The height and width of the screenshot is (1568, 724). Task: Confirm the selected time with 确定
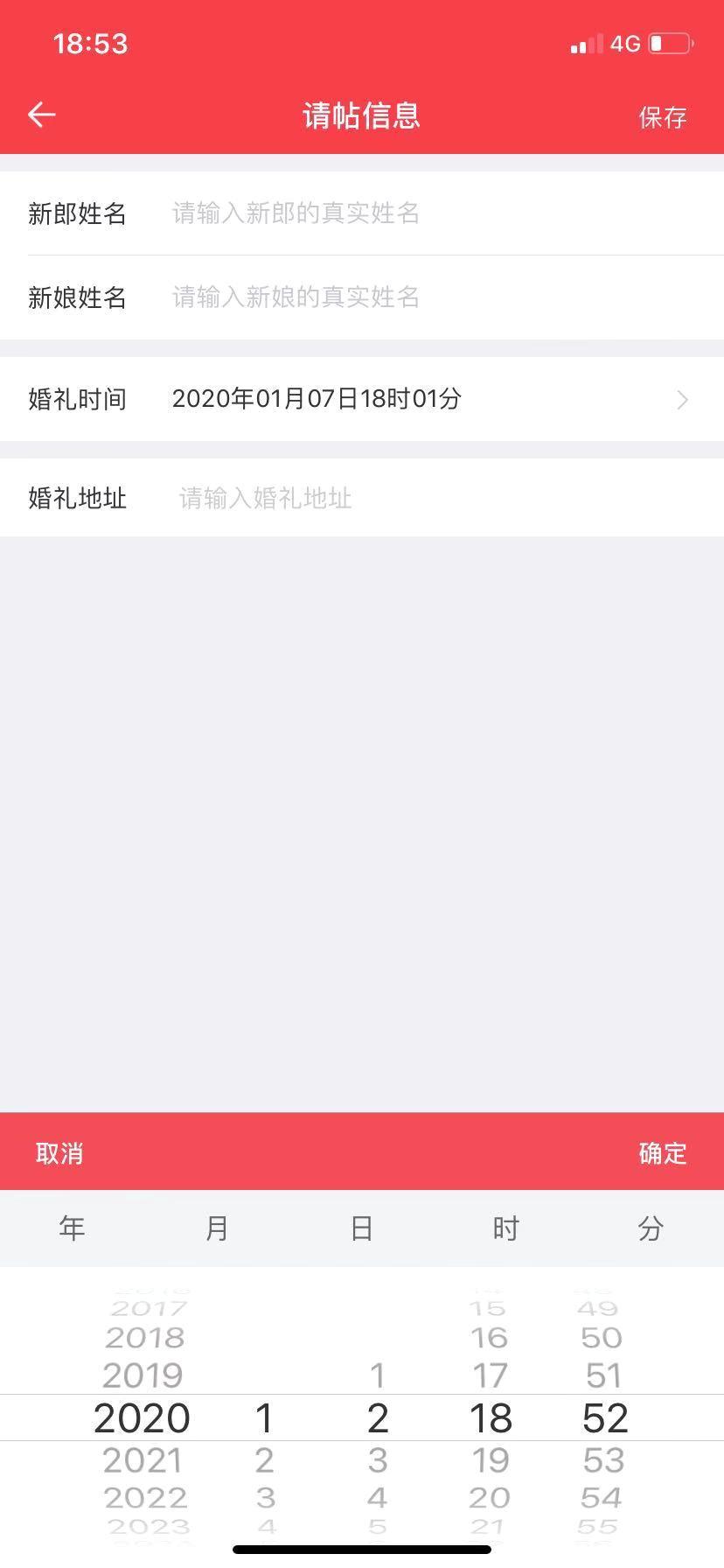coord(662,1153)
